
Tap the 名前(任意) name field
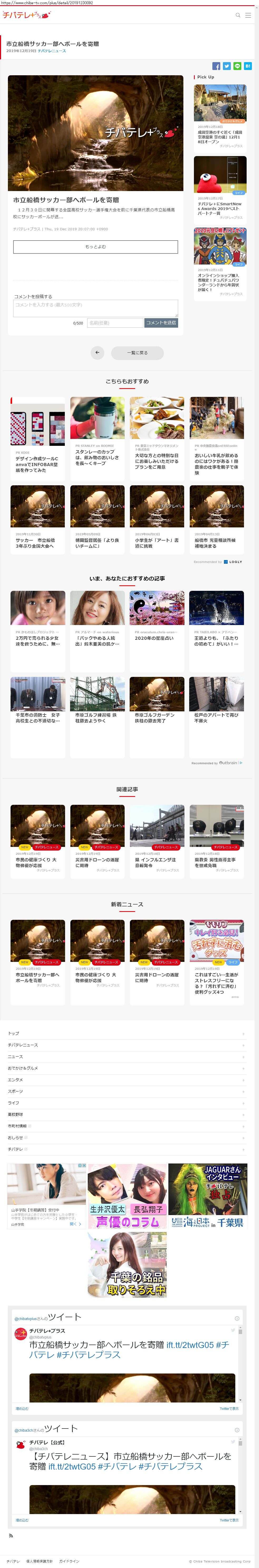point(115,323)
